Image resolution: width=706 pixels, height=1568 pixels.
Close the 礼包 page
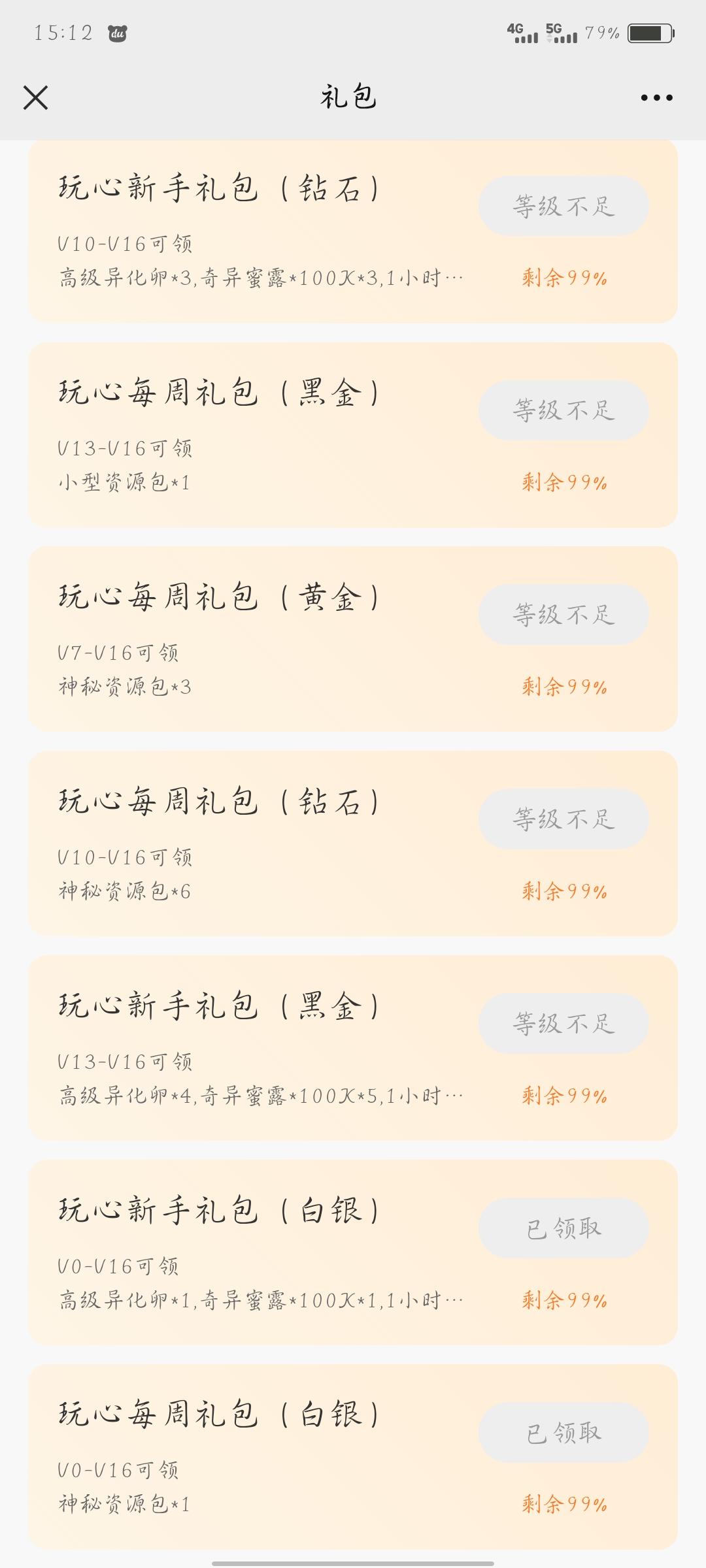36,98
